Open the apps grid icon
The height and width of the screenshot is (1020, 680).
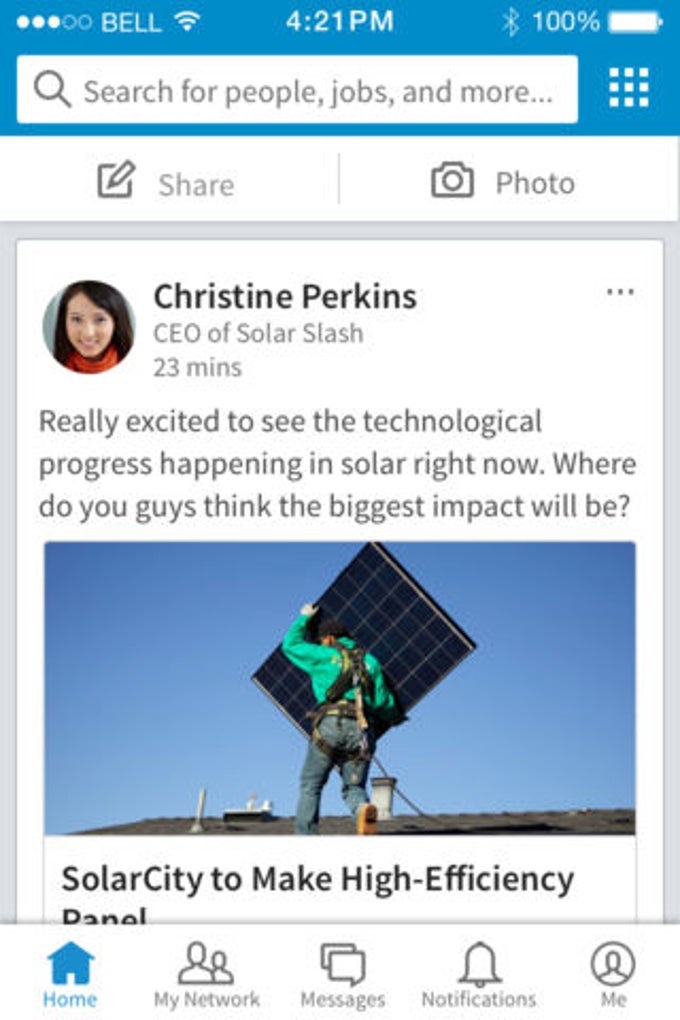tap(629, 89)
